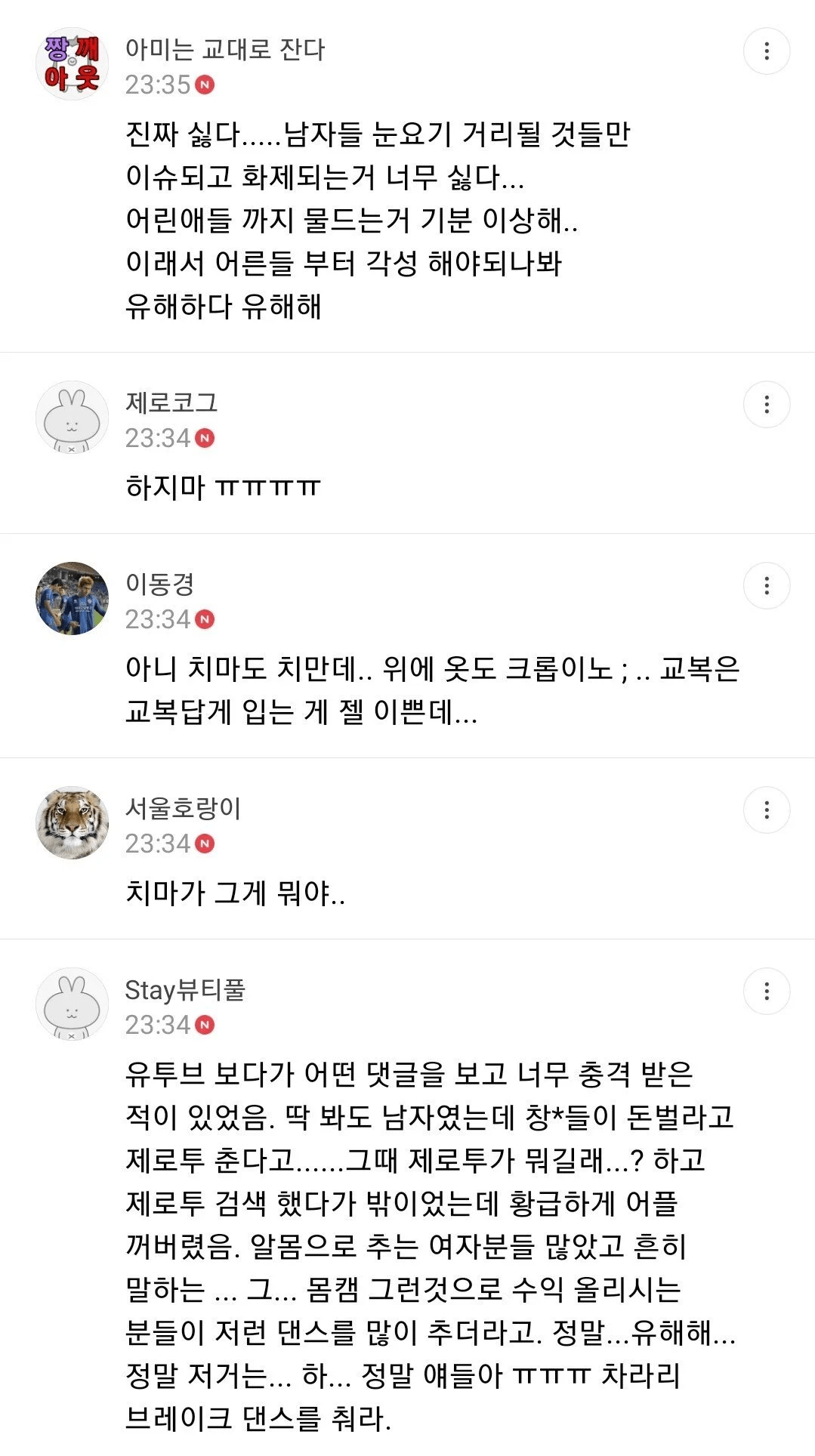Open the overflow menu on 이동경's comment
Image resolution: width=815 pixels, height=1456 pixels.
[767, 586]
